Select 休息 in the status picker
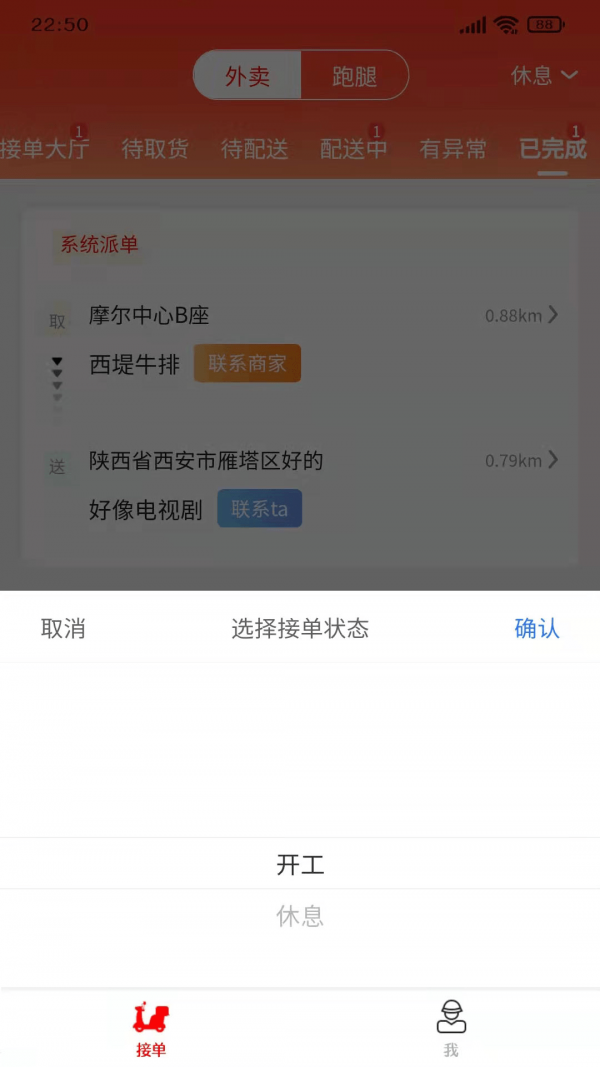The image size is (600, 1067). tap(300, 916)
